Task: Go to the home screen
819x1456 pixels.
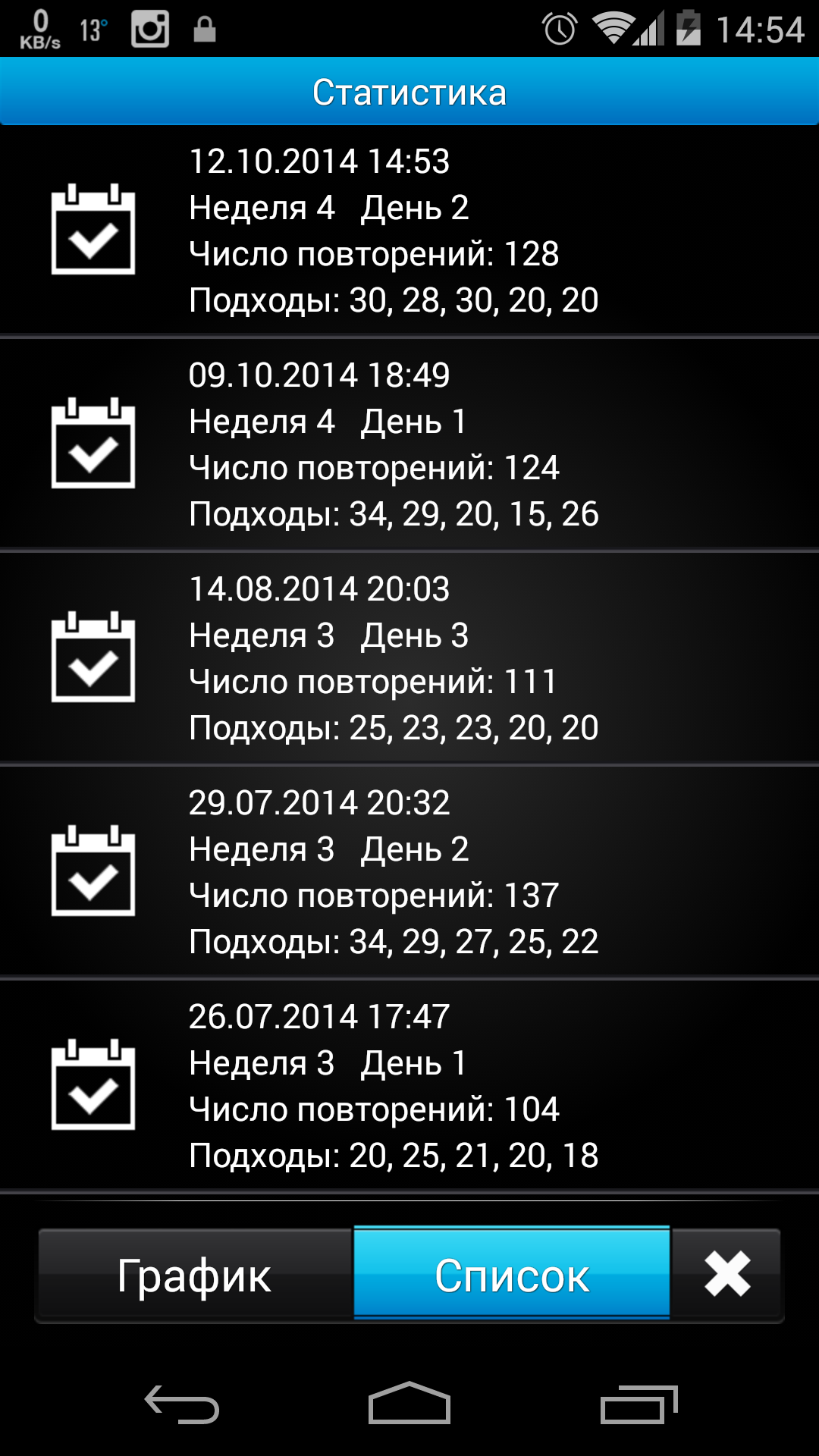Action: 409,1404
